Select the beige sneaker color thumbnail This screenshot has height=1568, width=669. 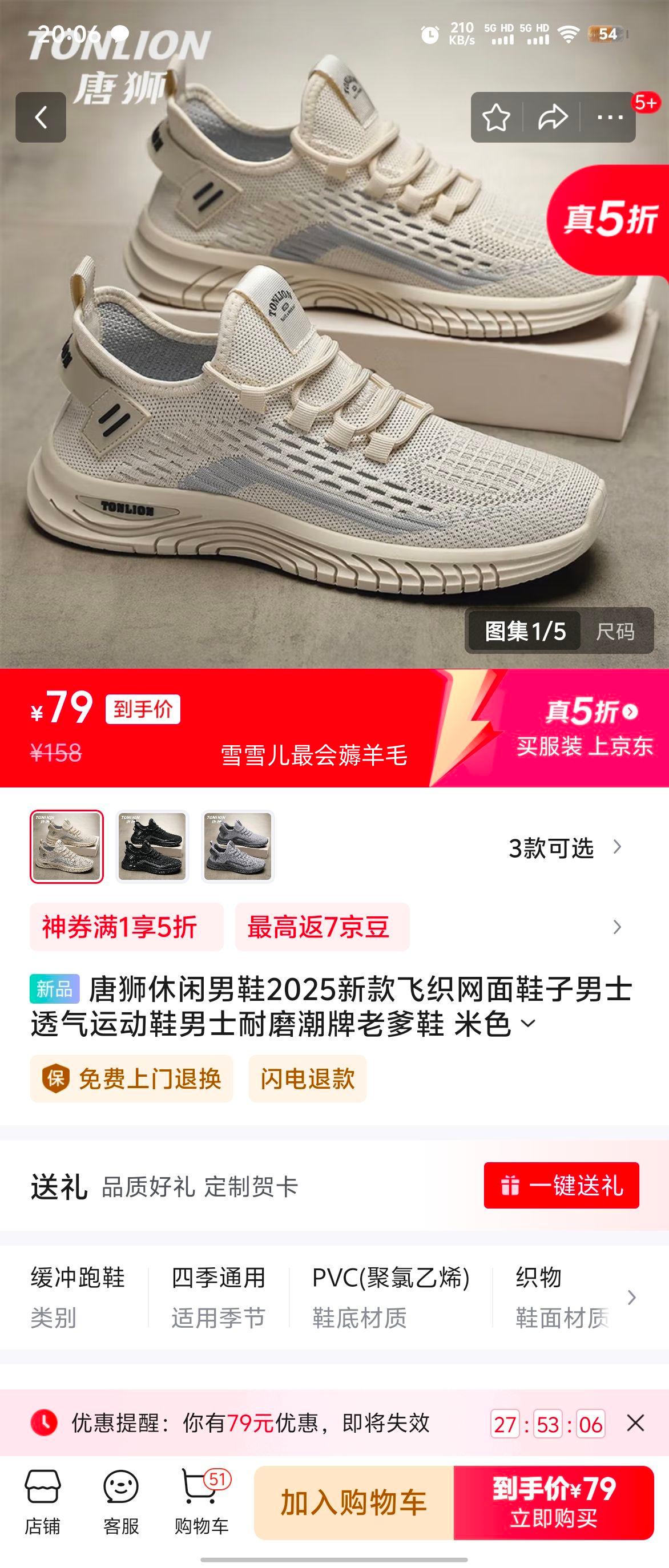pyautogui.click(x=67, y=850)
